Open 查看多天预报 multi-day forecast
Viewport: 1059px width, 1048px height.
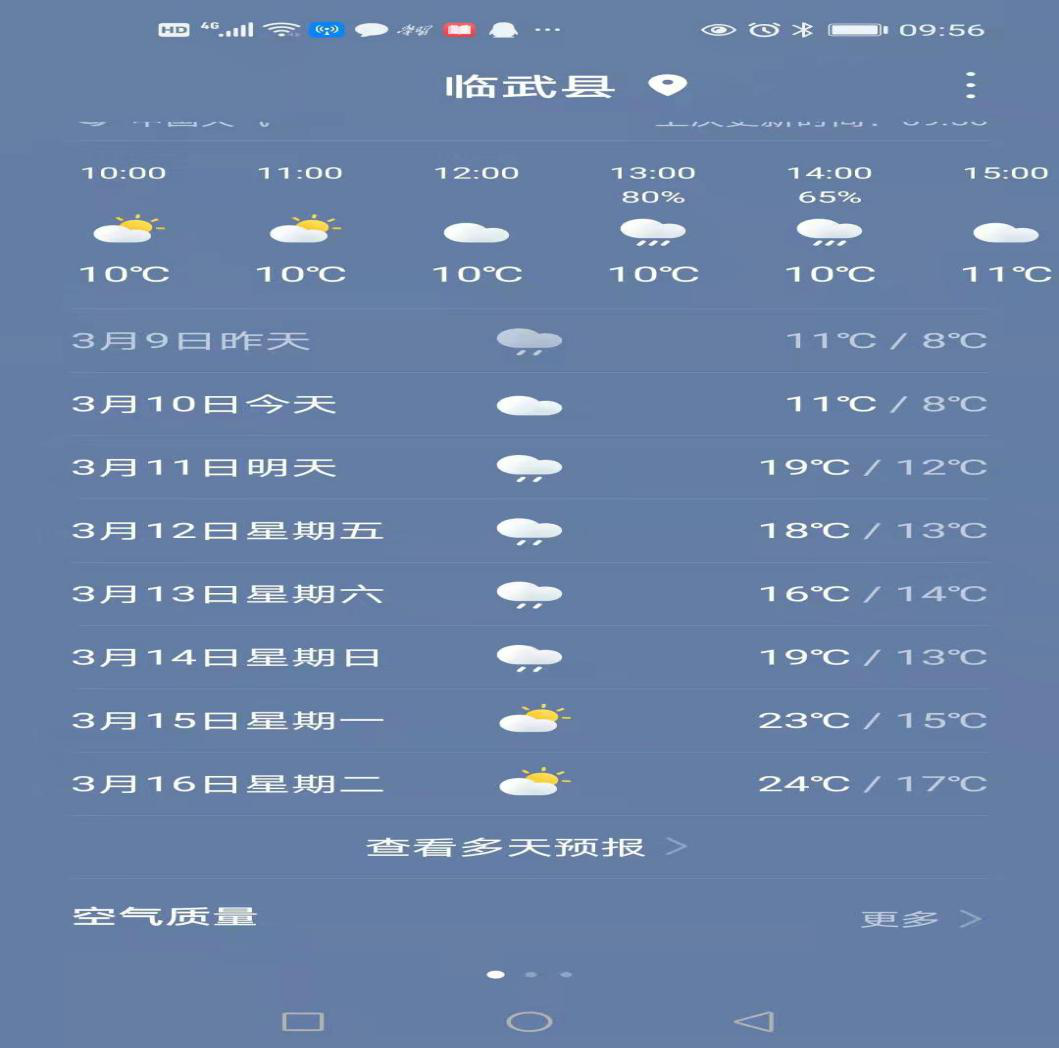[528, 847]
